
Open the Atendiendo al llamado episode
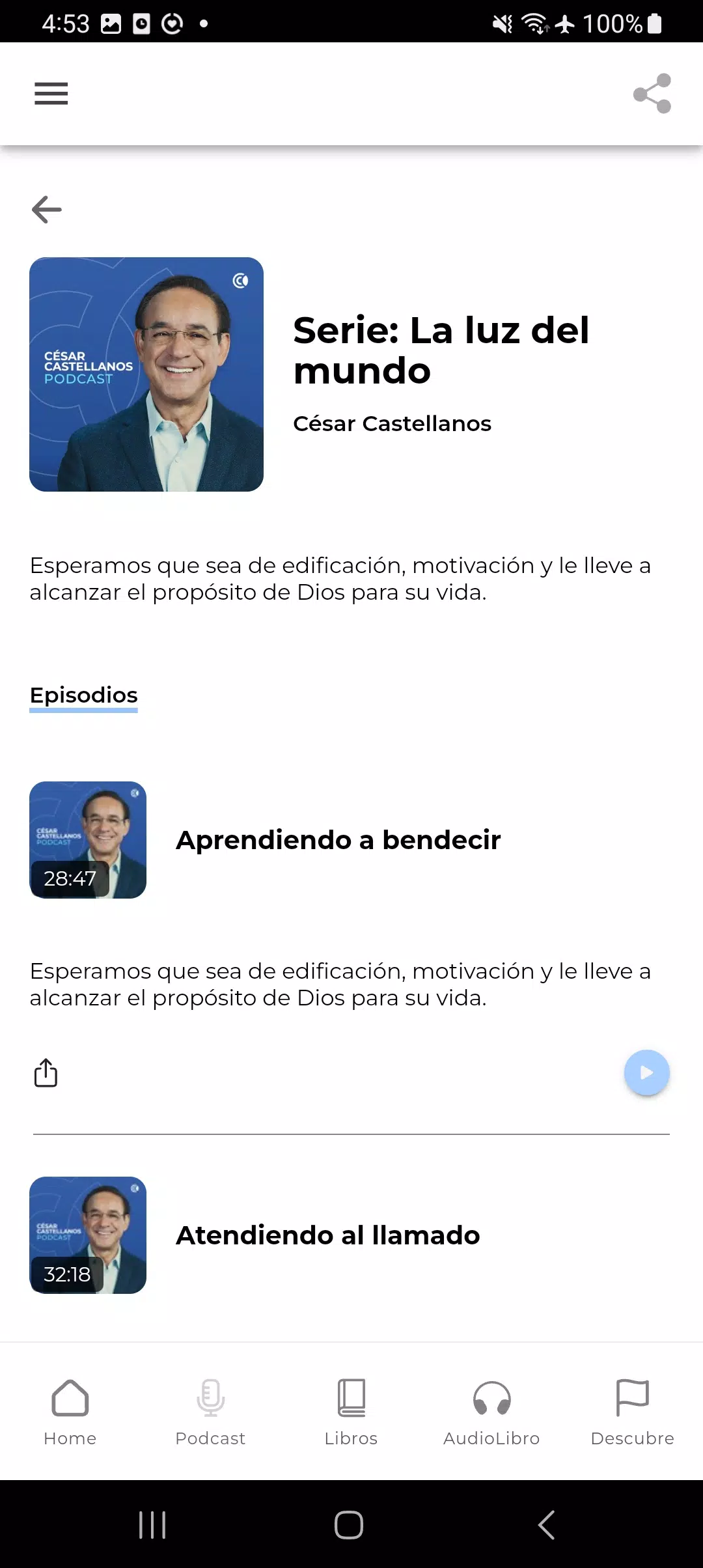click(326, 1235)
